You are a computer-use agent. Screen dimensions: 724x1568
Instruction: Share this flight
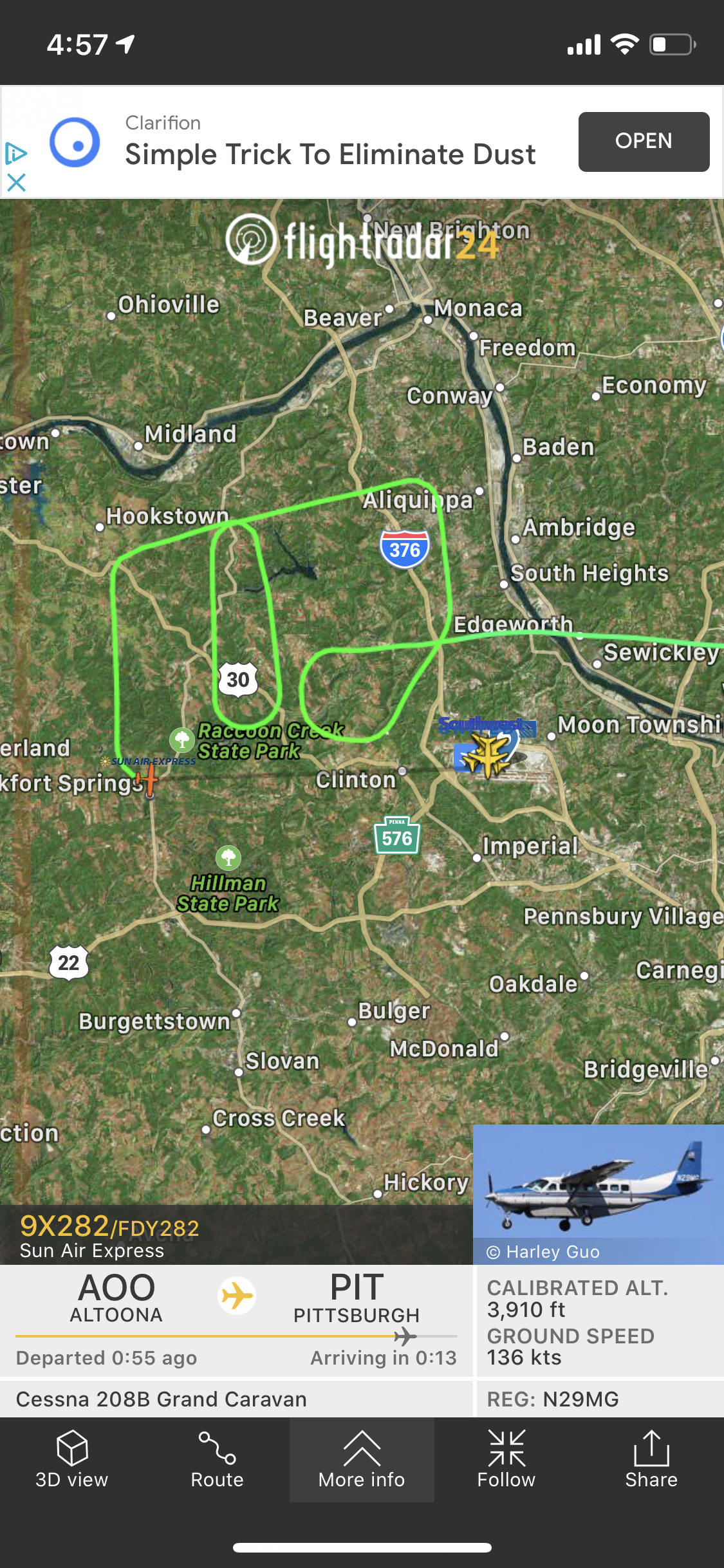point(651,1459)
